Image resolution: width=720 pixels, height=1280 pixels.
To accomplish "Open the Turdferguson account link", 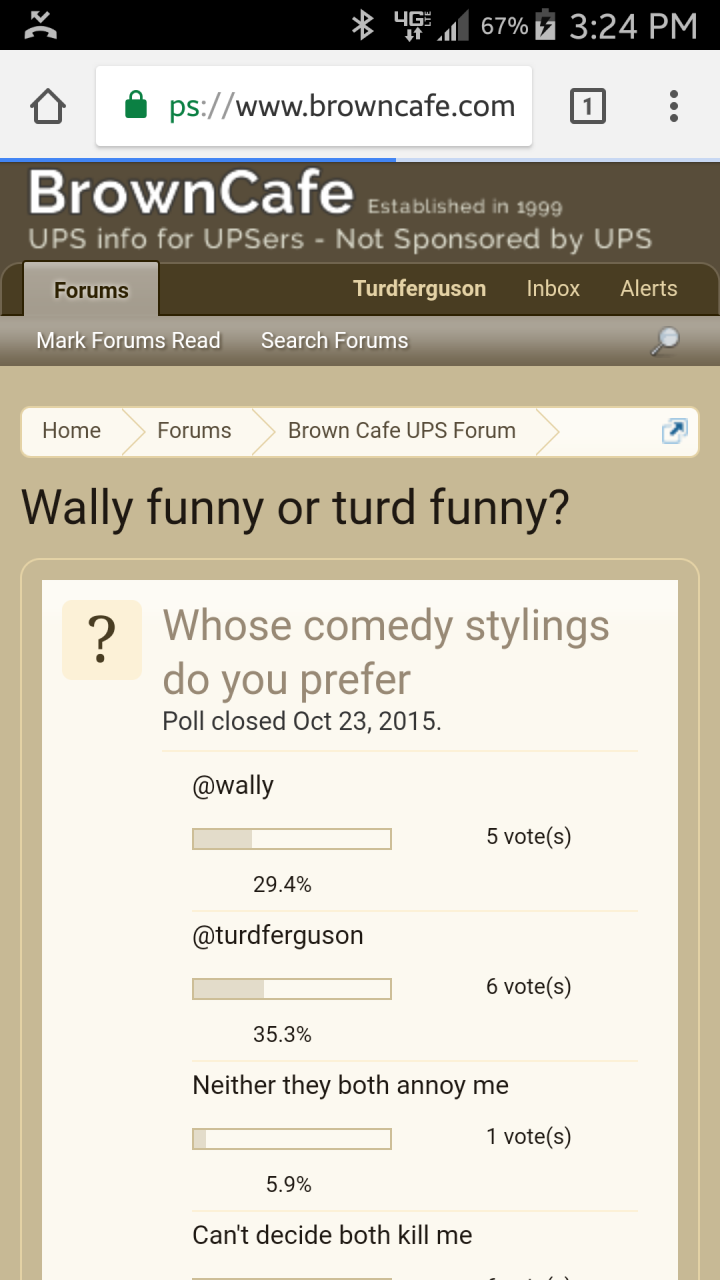I will point(419,288).
